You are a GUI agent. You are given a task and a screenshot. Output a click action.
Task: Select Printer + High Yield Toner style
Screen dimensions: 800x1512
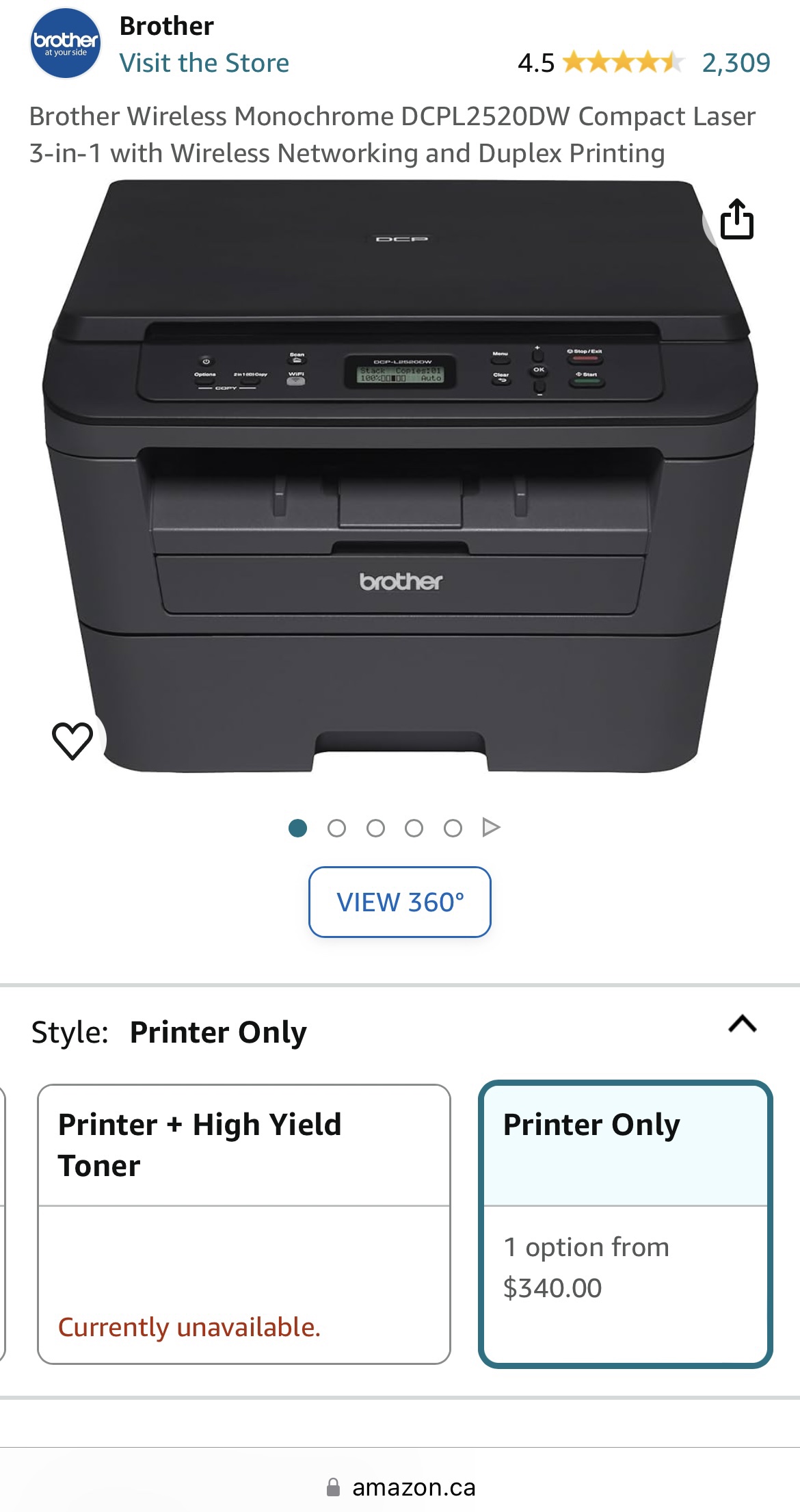(x=244, y=1223)
